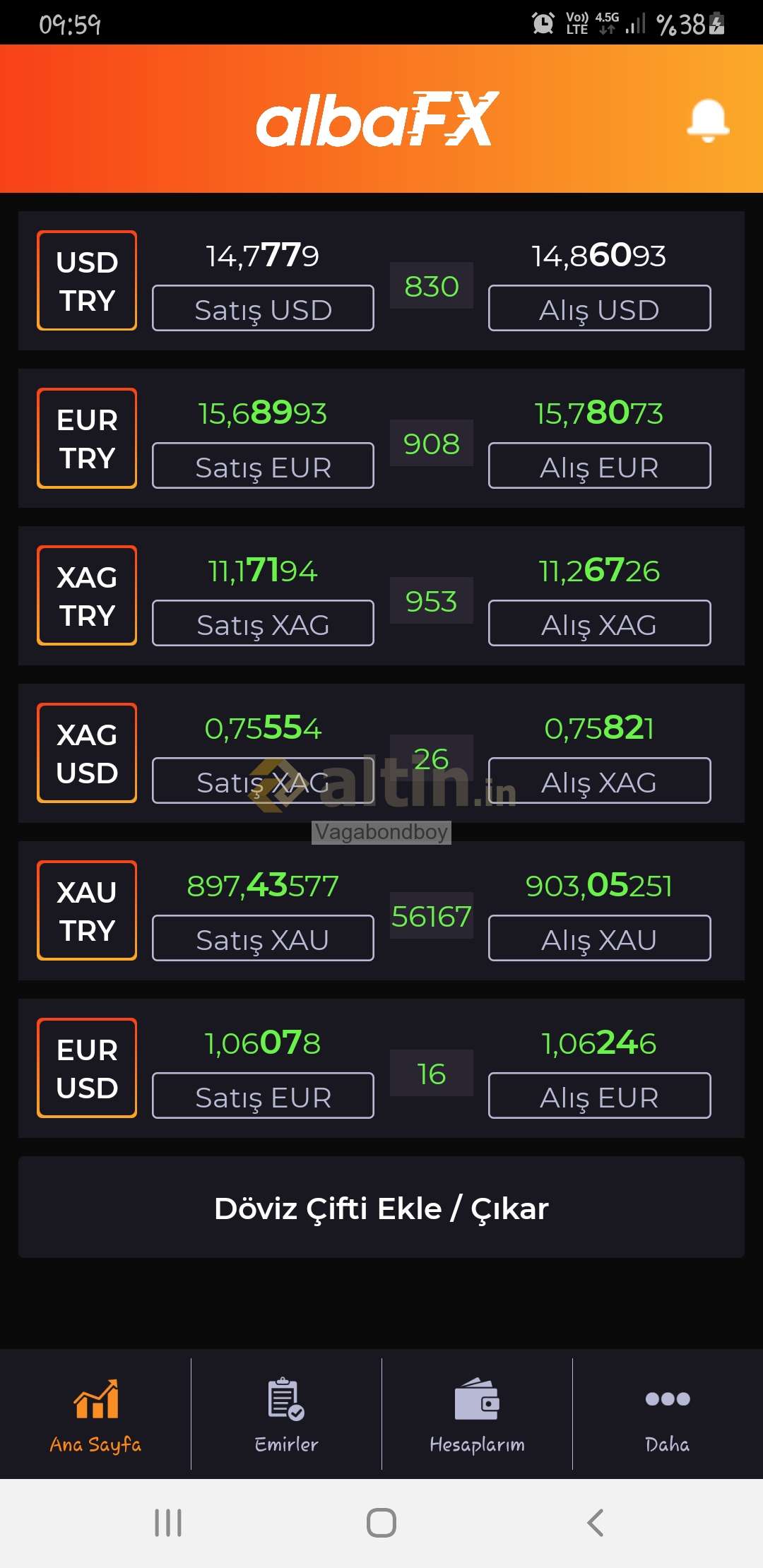Tap Alış USD for USD/TRY
This screenshot has height=1568, width=763.
(x=599, y=309)
